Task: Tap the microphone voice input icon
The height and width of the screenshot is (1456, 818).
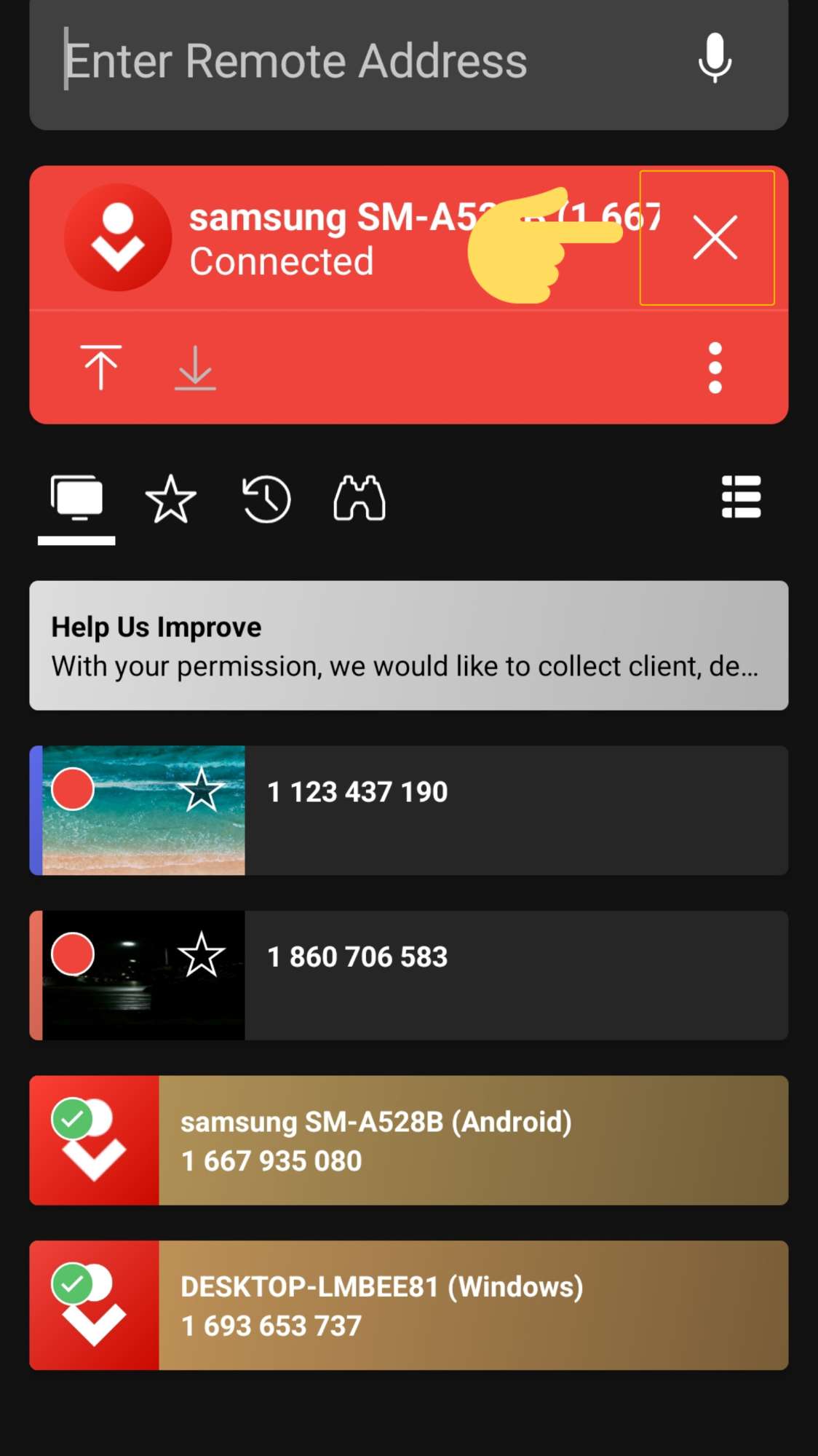Action: [x=715, y=58]
